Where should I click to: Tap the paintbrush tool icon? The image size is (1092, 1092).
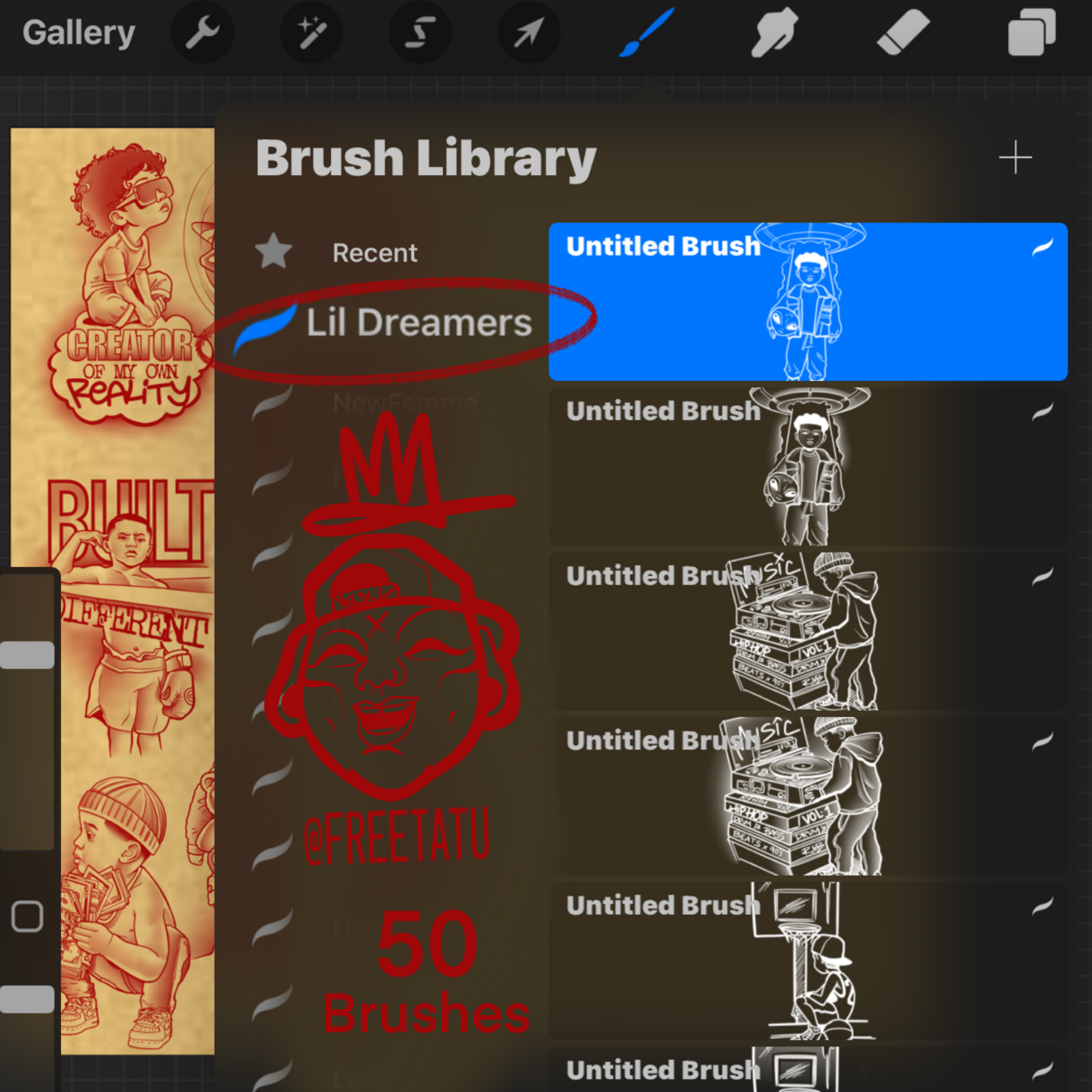pos(646,33)
